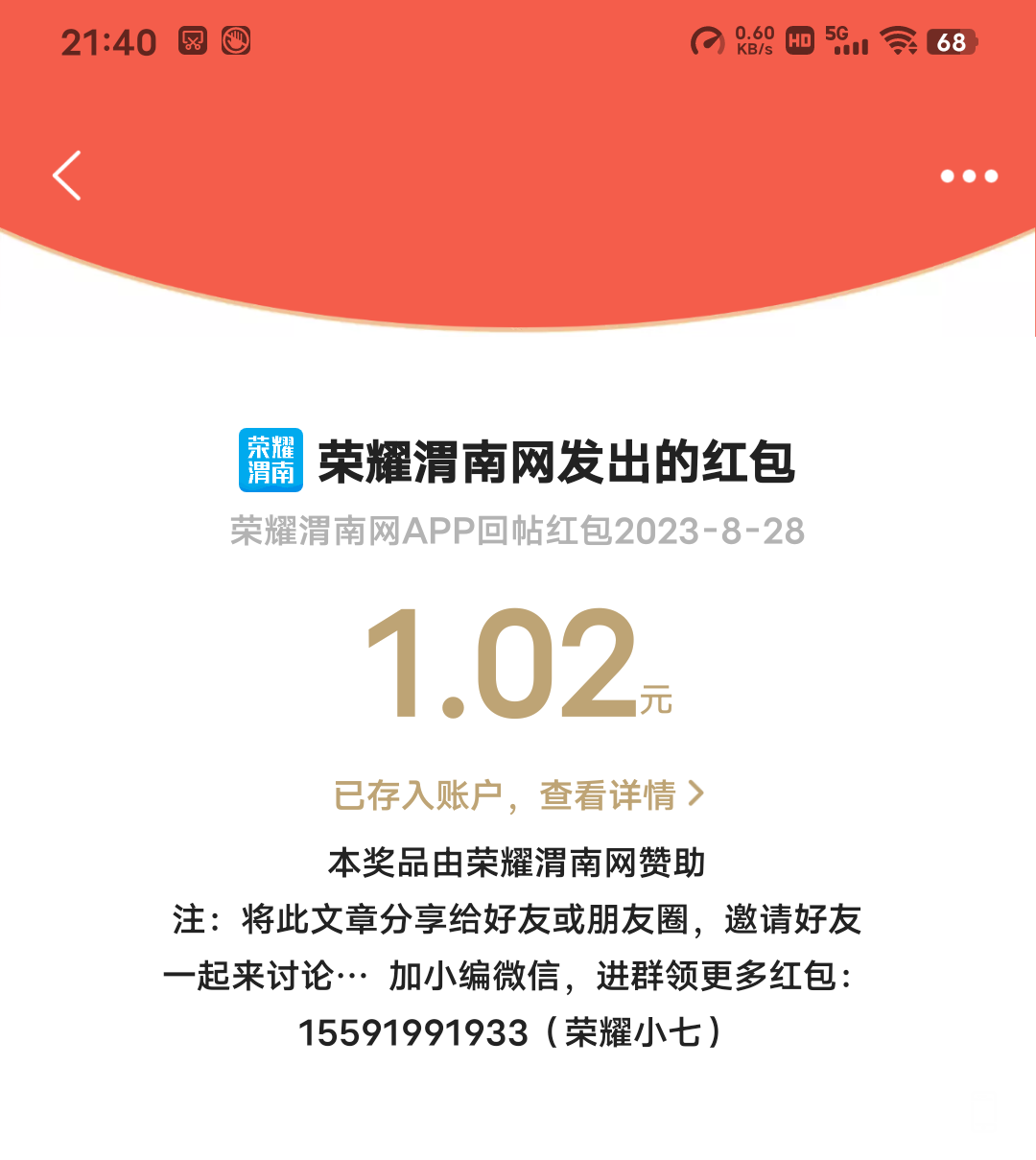This screenshot has height=1160, width=1036.
Task: Tap the back arrow at top left
Action: point(65,177)
